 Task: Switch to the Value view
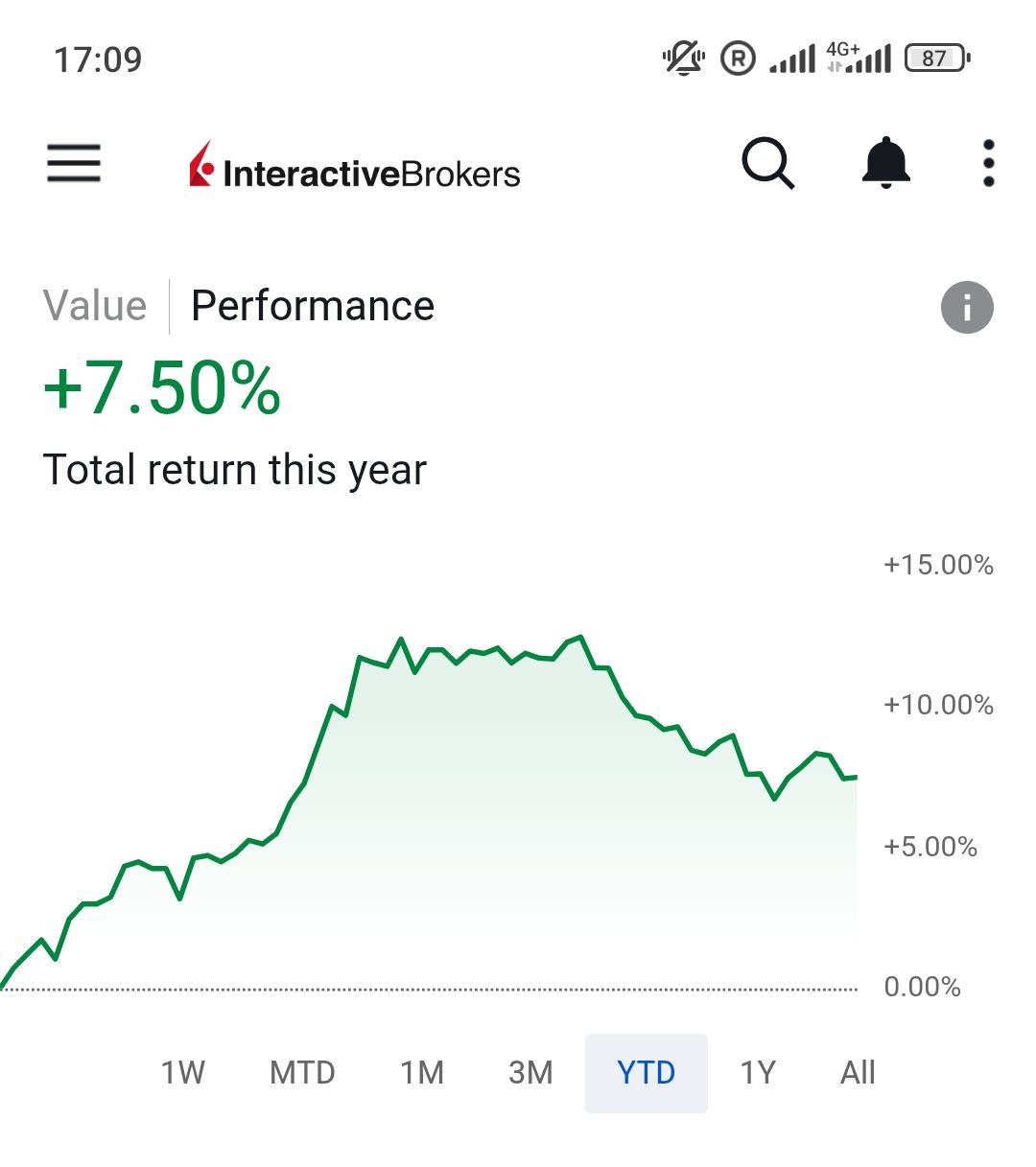pos(95,307)
